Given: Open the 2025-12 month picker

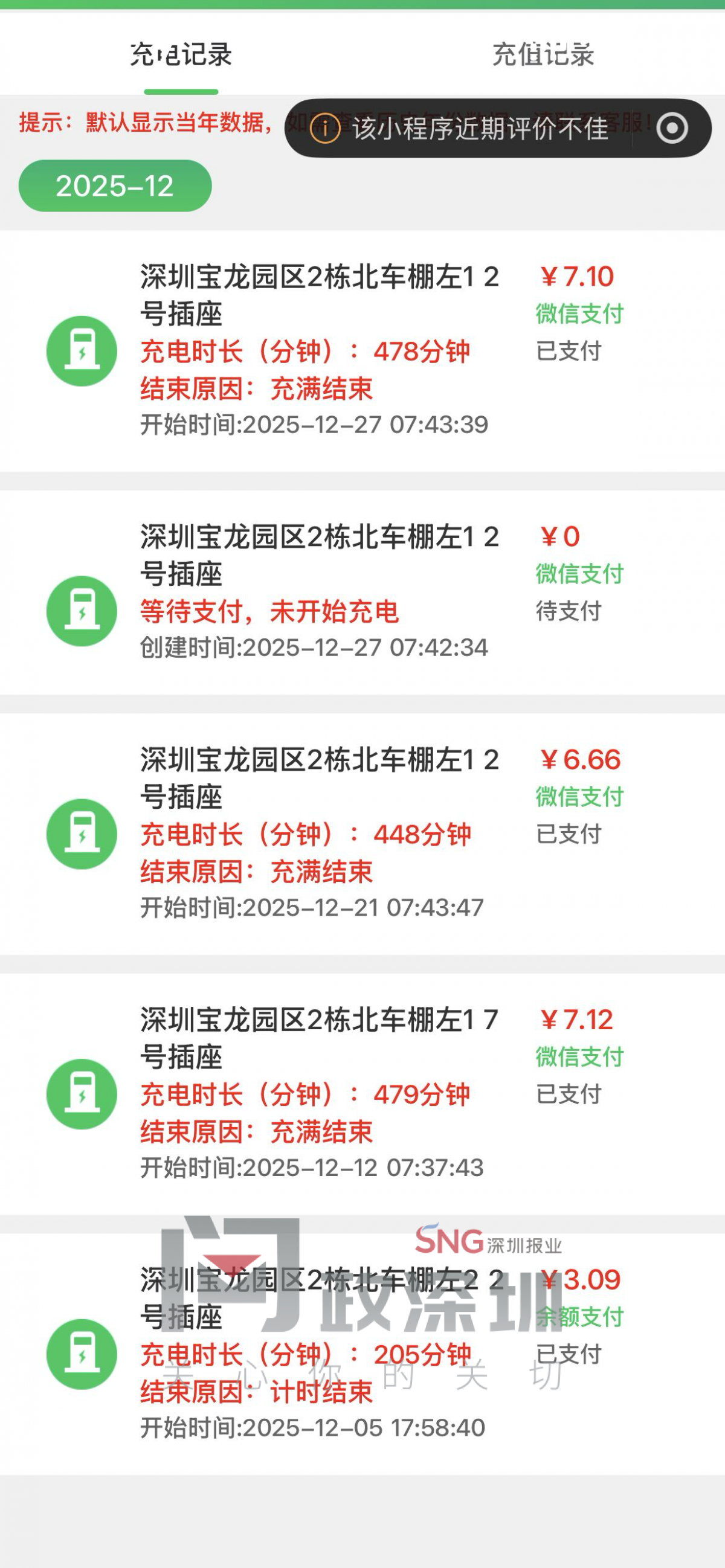Looking at the screenshot, I should (x=115, y=186).
